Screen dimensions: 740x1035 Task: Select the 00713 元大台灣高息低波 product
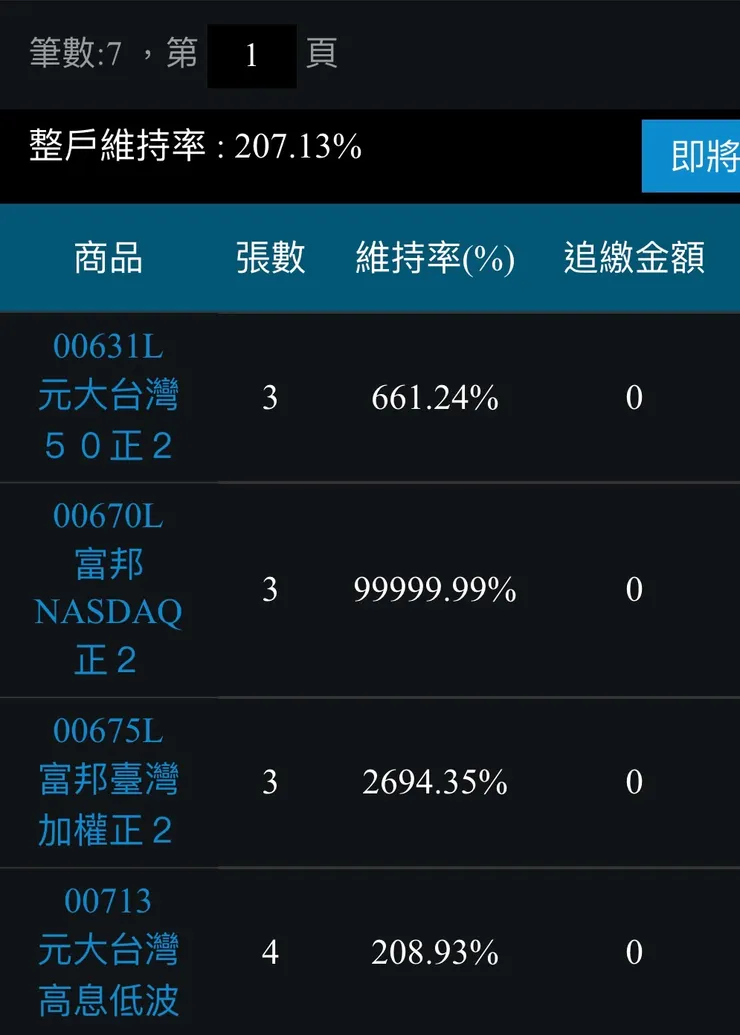(109, 951)
